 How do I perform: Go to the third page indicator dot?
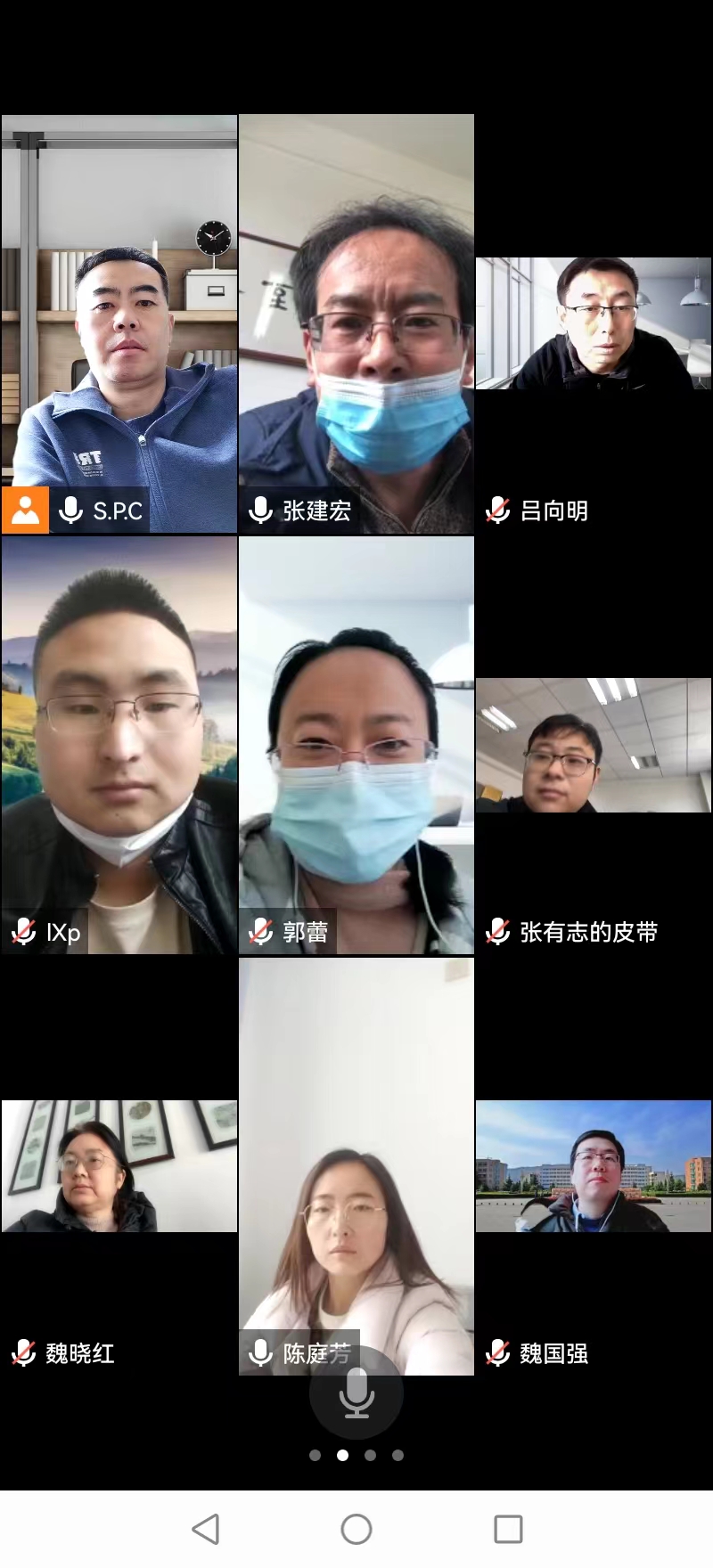(x=370, y=1455)
